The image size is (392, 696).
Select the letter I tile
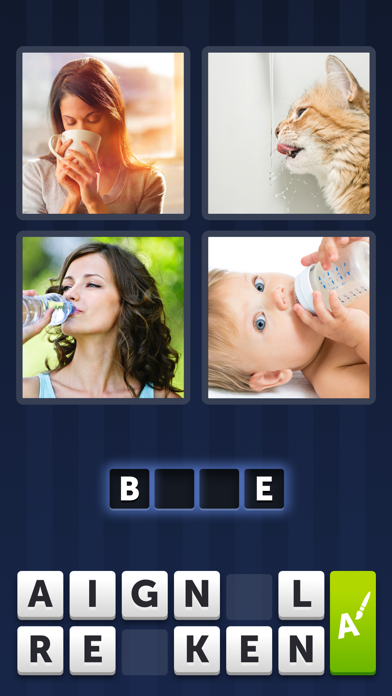(x=92, y=595)
